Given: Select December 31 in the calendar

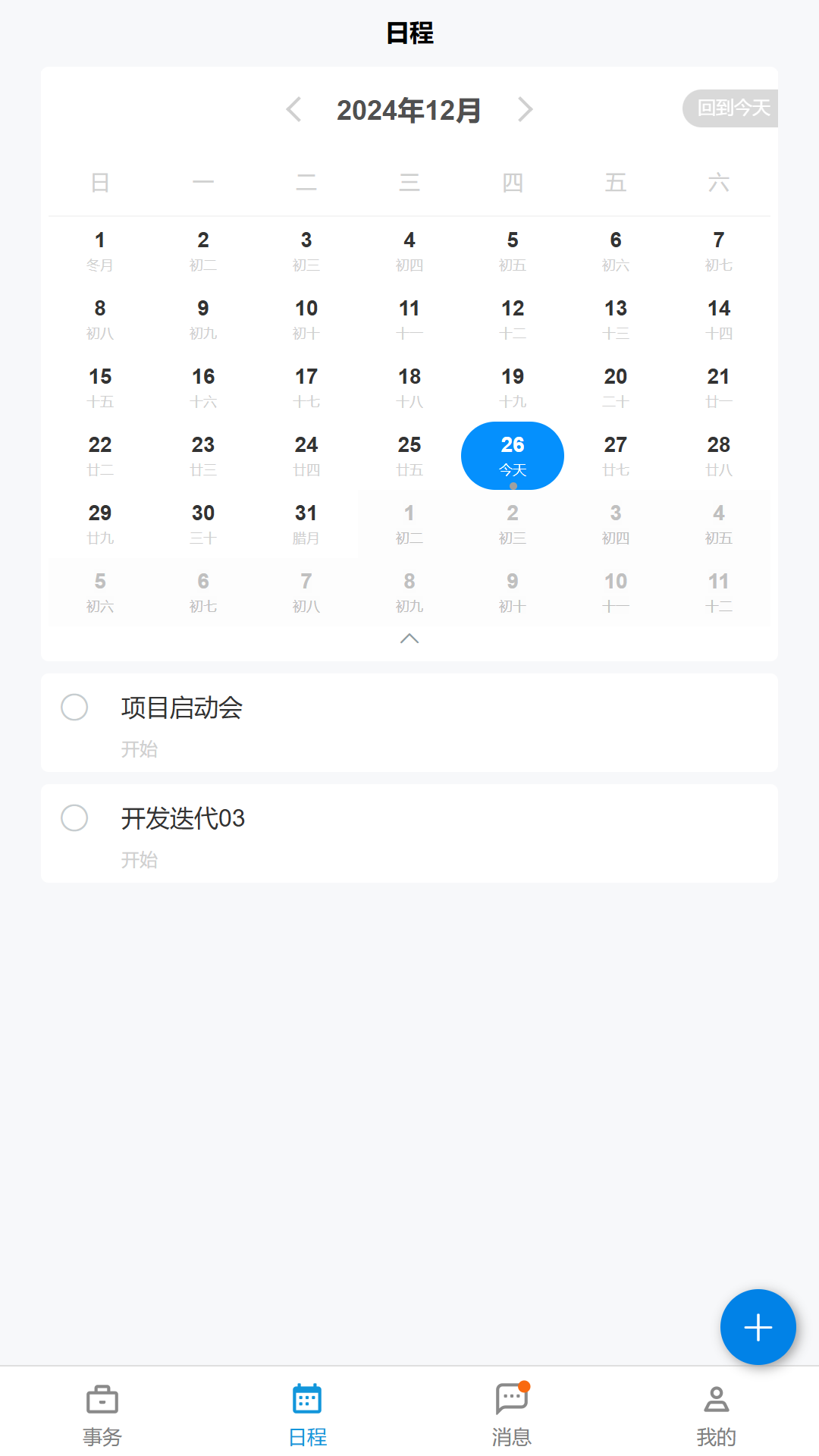Looking at the screenshot, I should pyautogui.click(x=306, y=523).
